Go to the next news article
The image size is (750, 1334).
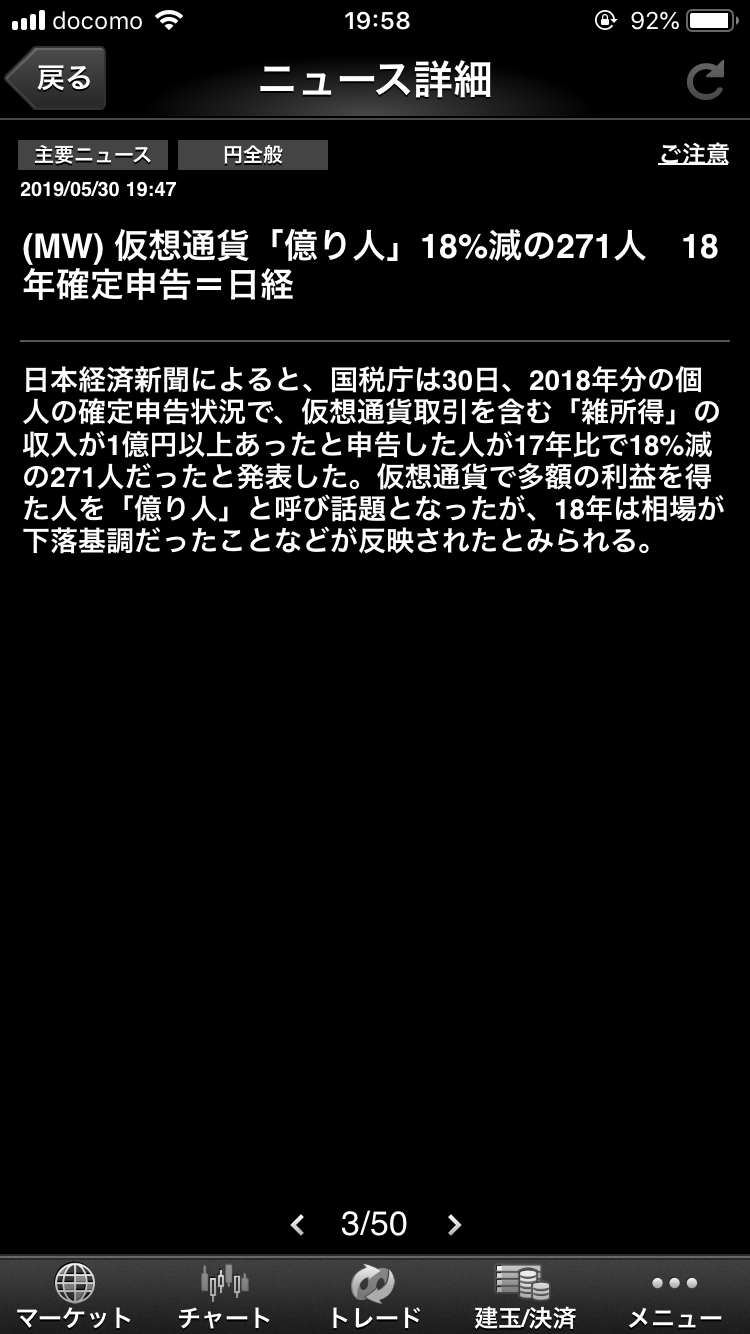454,1224
